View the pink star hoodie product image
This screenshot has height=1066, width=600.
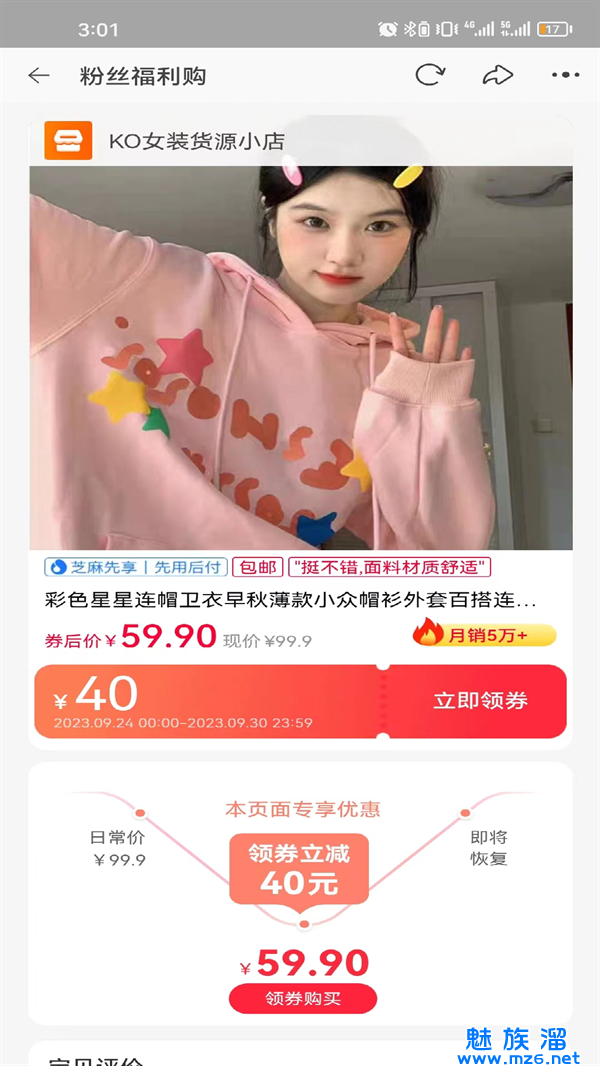point(300,357)
